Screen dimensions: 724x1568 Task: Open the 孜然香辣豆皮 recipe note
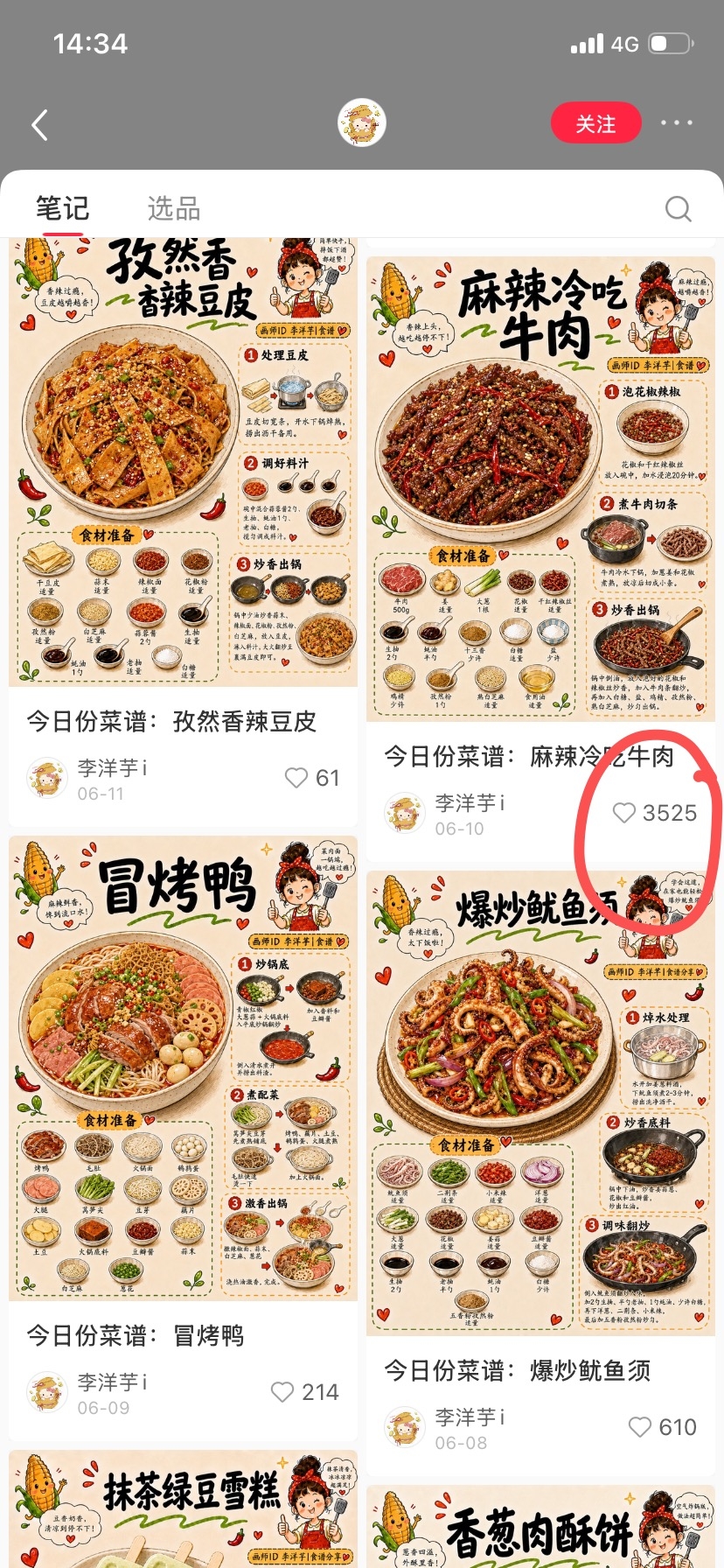tap(183, 462)
